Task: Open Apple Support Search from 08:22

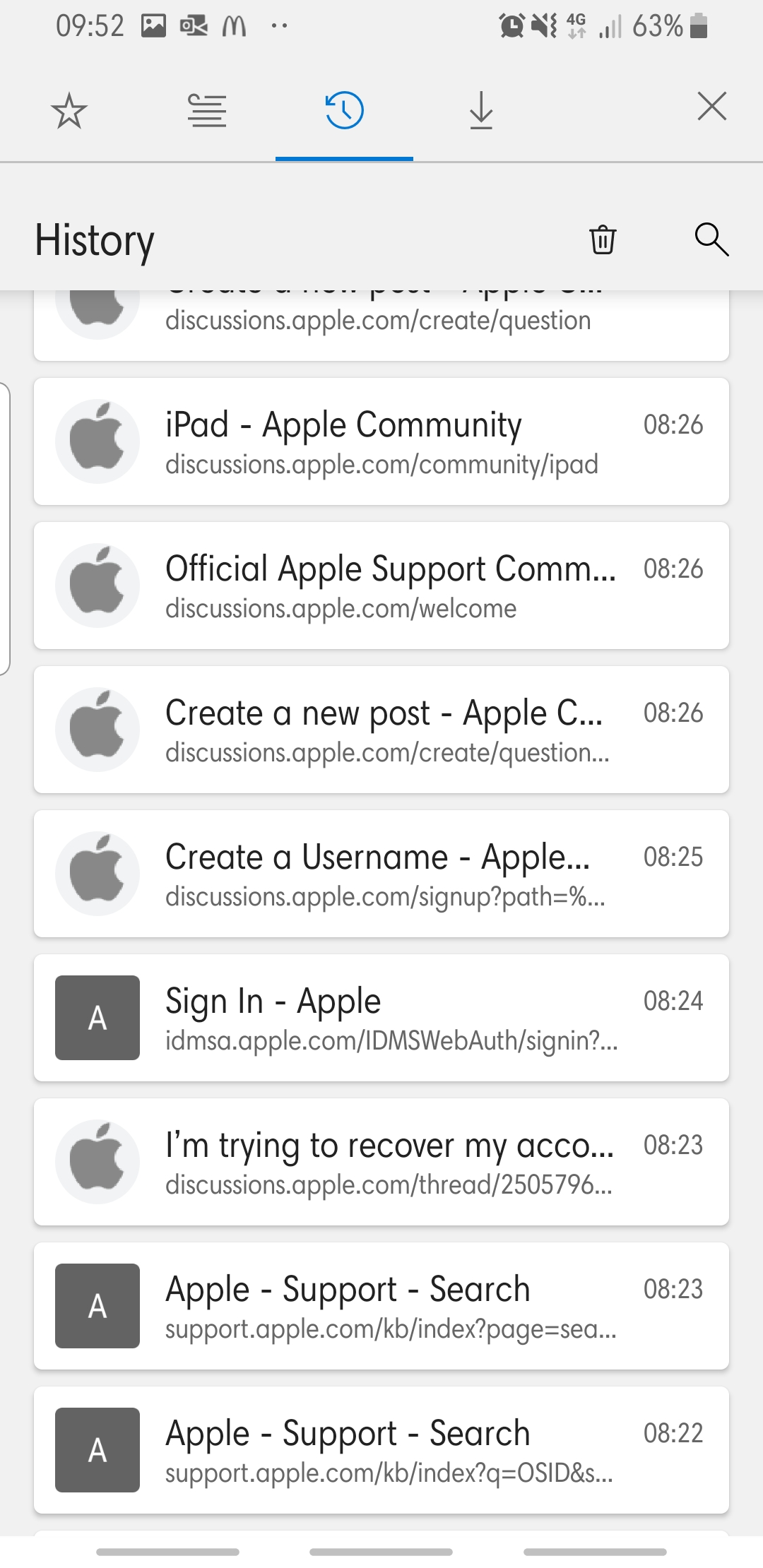Action: pos(381,1450)
